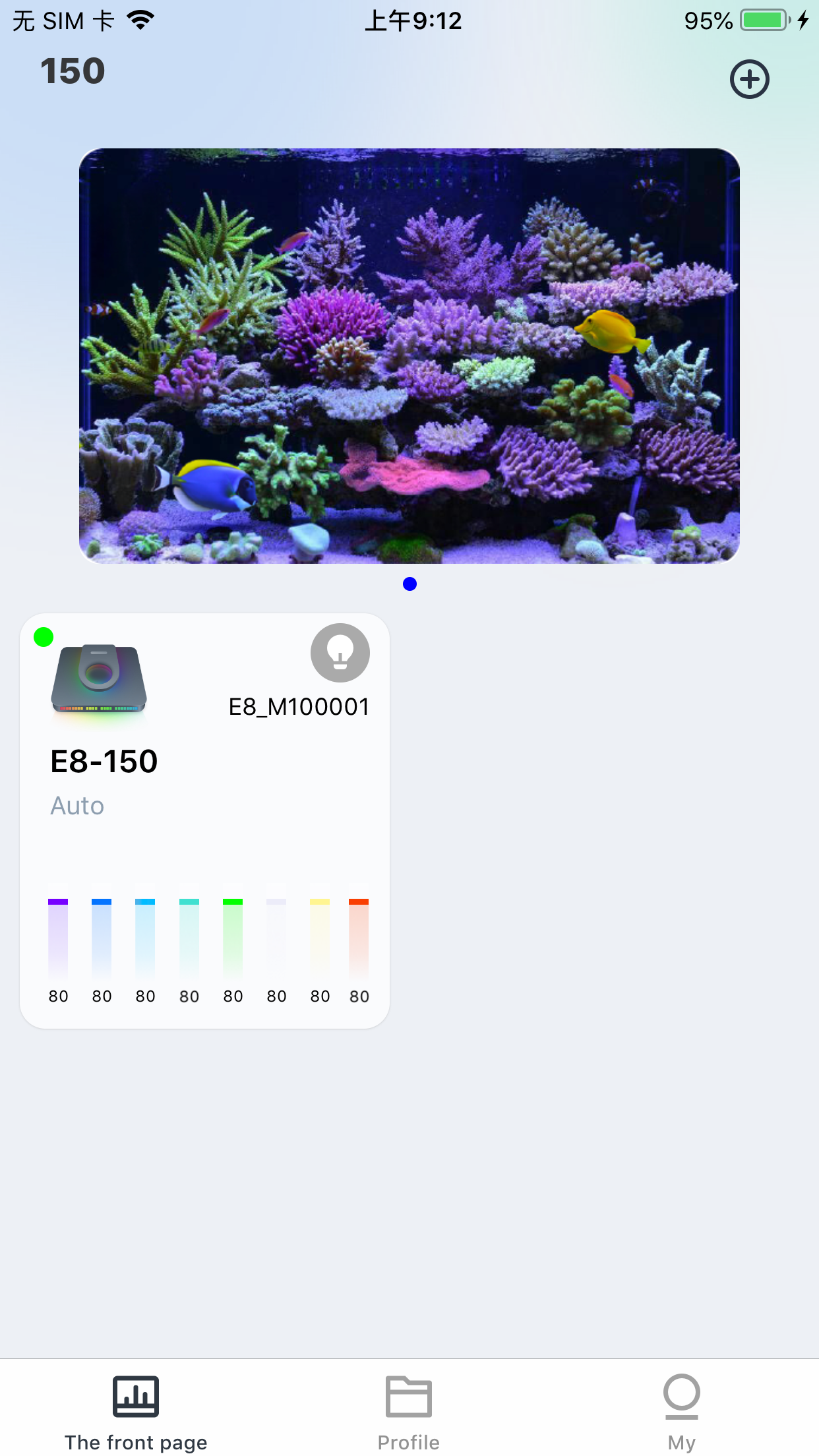Tap the blue carousel page dot
The width and height of the screenshot is (819, 1456).
click(x=409, y=584)
